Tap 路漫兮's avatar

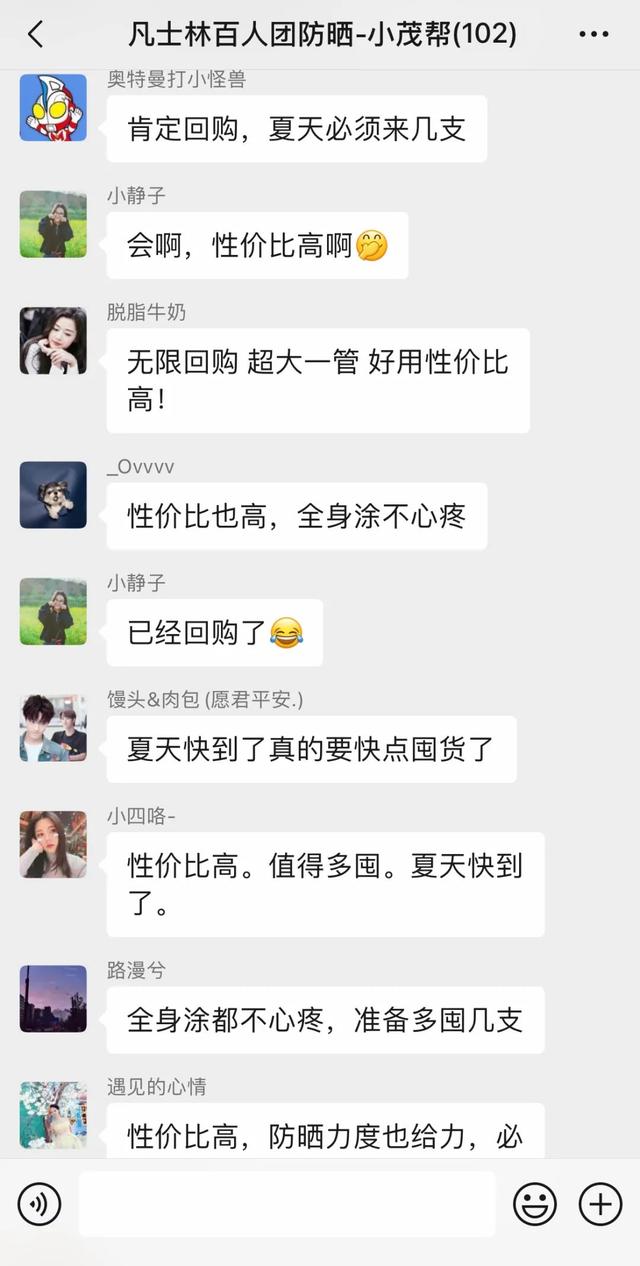pyautogui.click(x=53, y=998)
